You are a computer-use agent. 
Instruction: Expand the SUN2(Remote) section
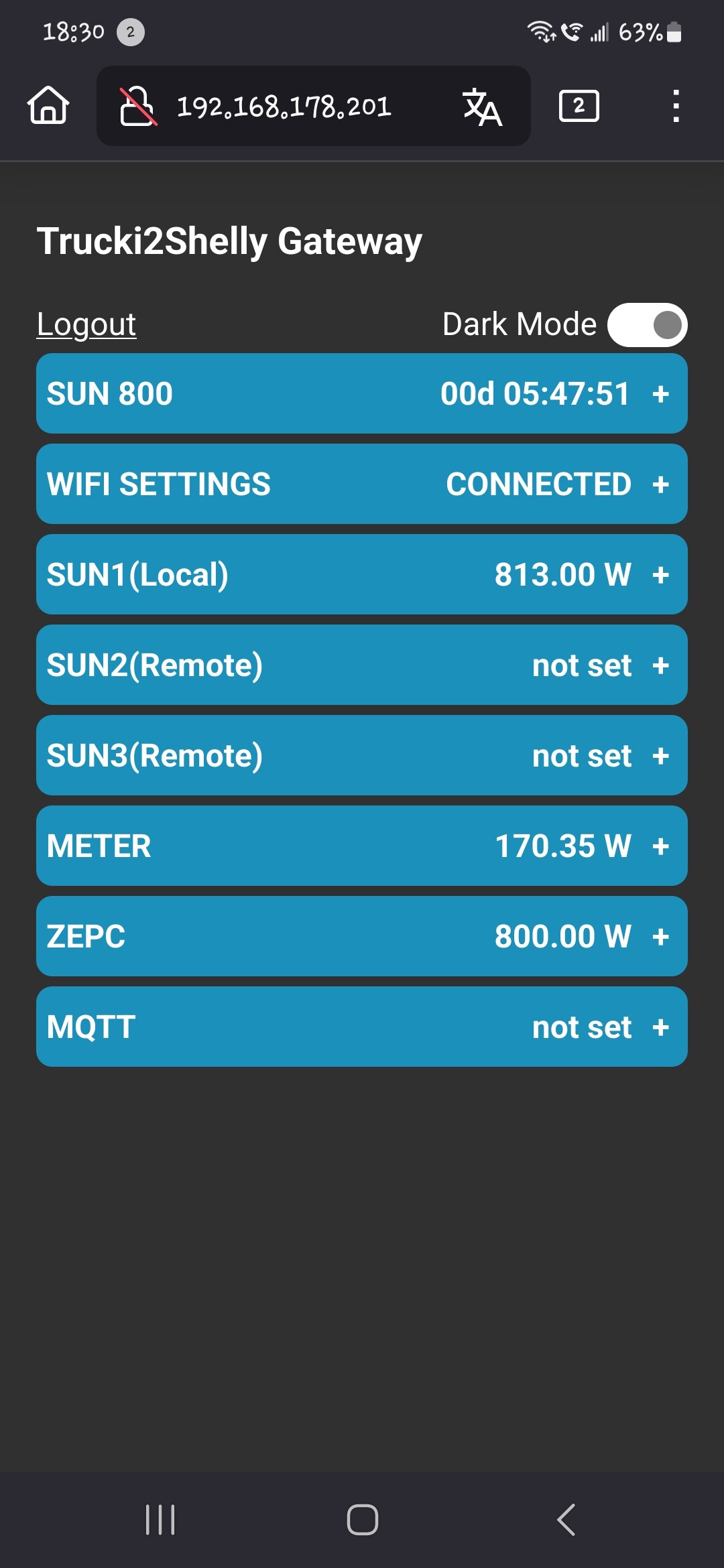pyautogui.click(x=362, y=665)
